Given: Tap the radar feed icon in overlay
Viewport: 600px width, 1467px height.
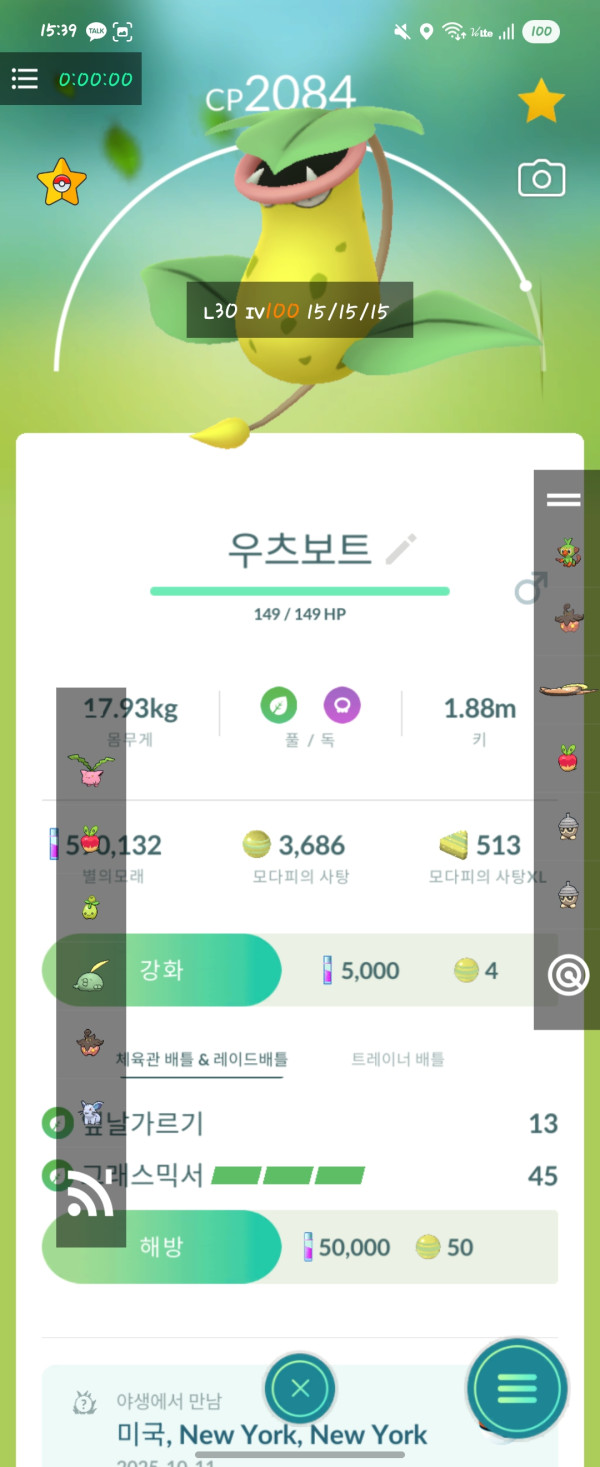Looking at the screenshot, I should click(90, 1194).
